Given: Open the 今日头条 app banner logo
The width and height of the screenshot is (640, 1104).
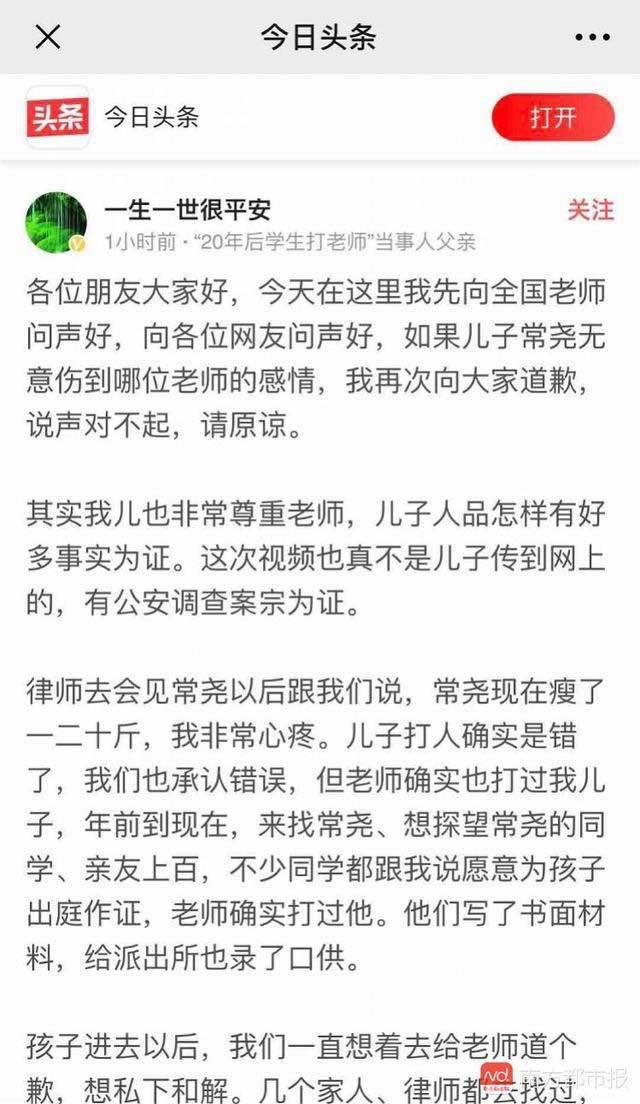Looking at the screenshot, I should [x=57, y=117].
